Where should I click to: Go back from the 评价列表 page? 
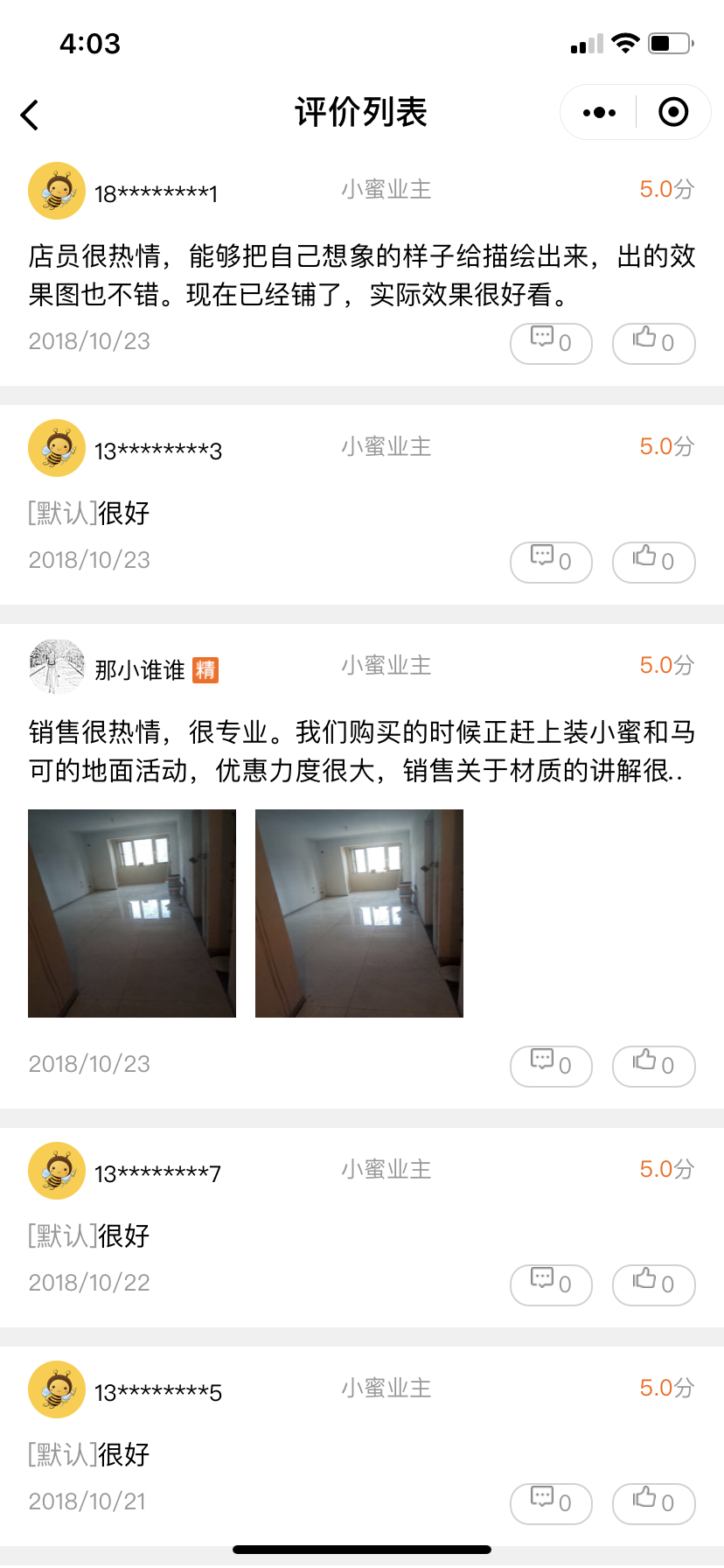[30, 115]
